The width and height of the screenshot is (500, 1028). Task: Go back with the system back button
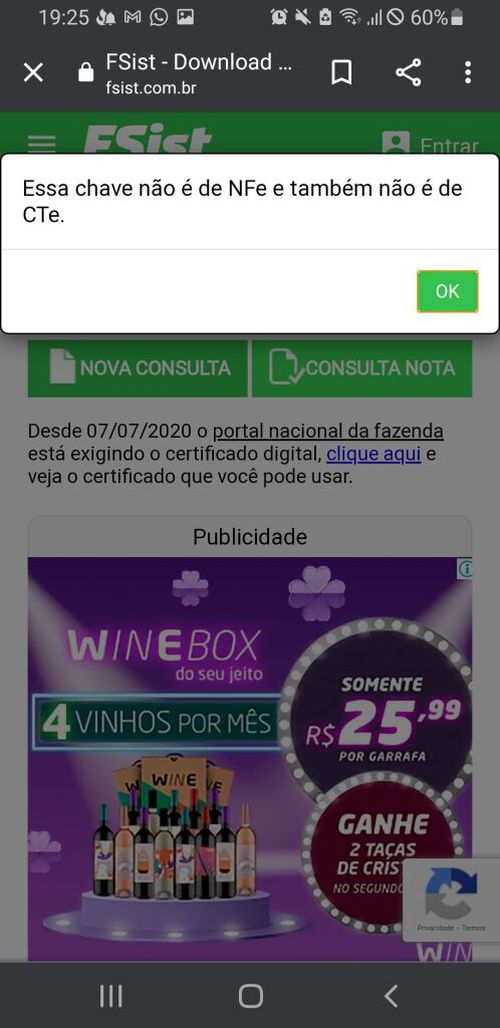(x=391, y=997)
